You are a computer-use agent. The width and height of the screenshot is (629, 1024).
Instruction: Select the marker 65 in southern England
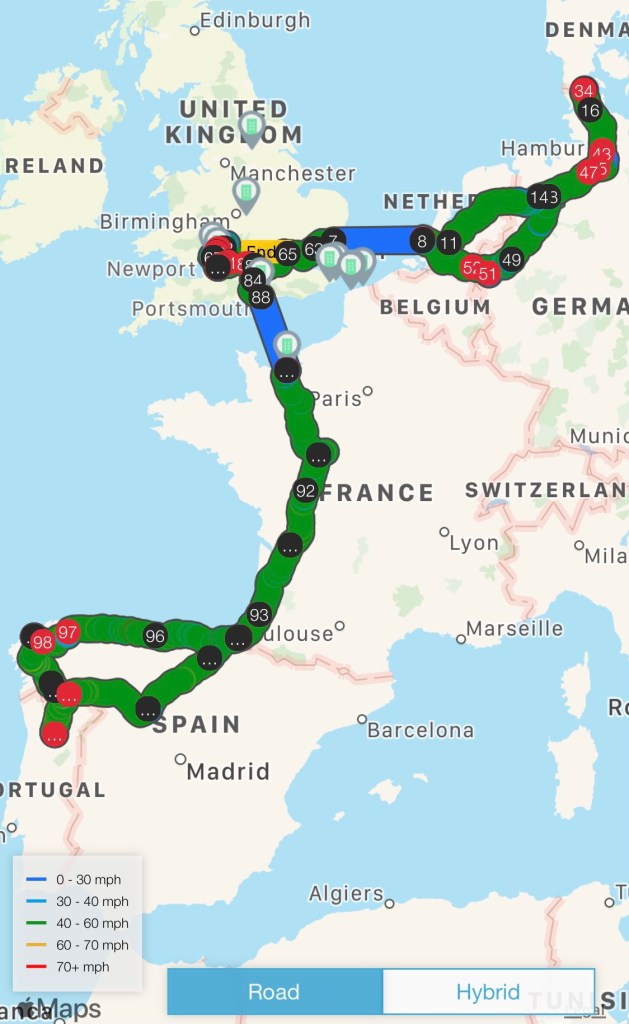click(x=288, y=254)
